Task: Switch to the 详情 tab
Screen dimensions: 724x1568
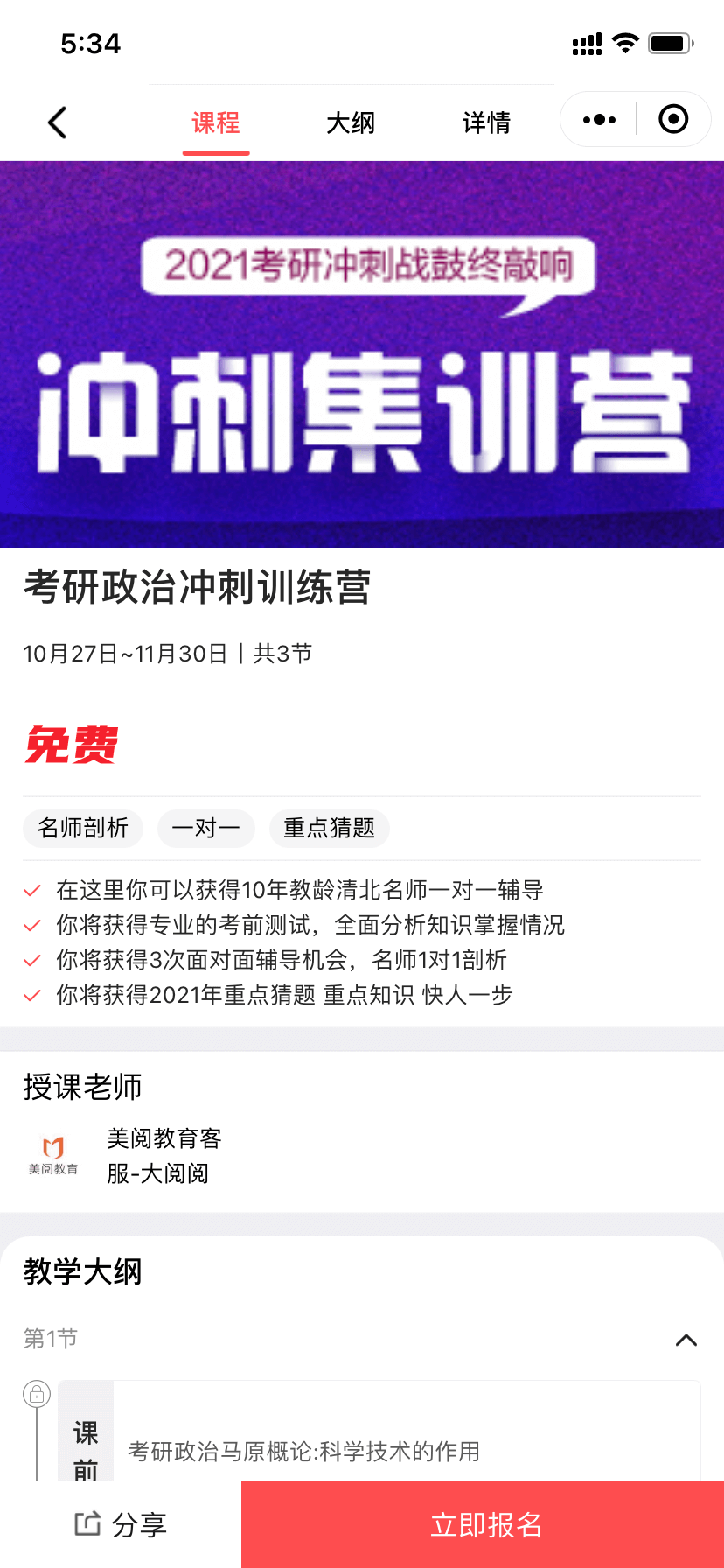Action: tap(486, 122)
